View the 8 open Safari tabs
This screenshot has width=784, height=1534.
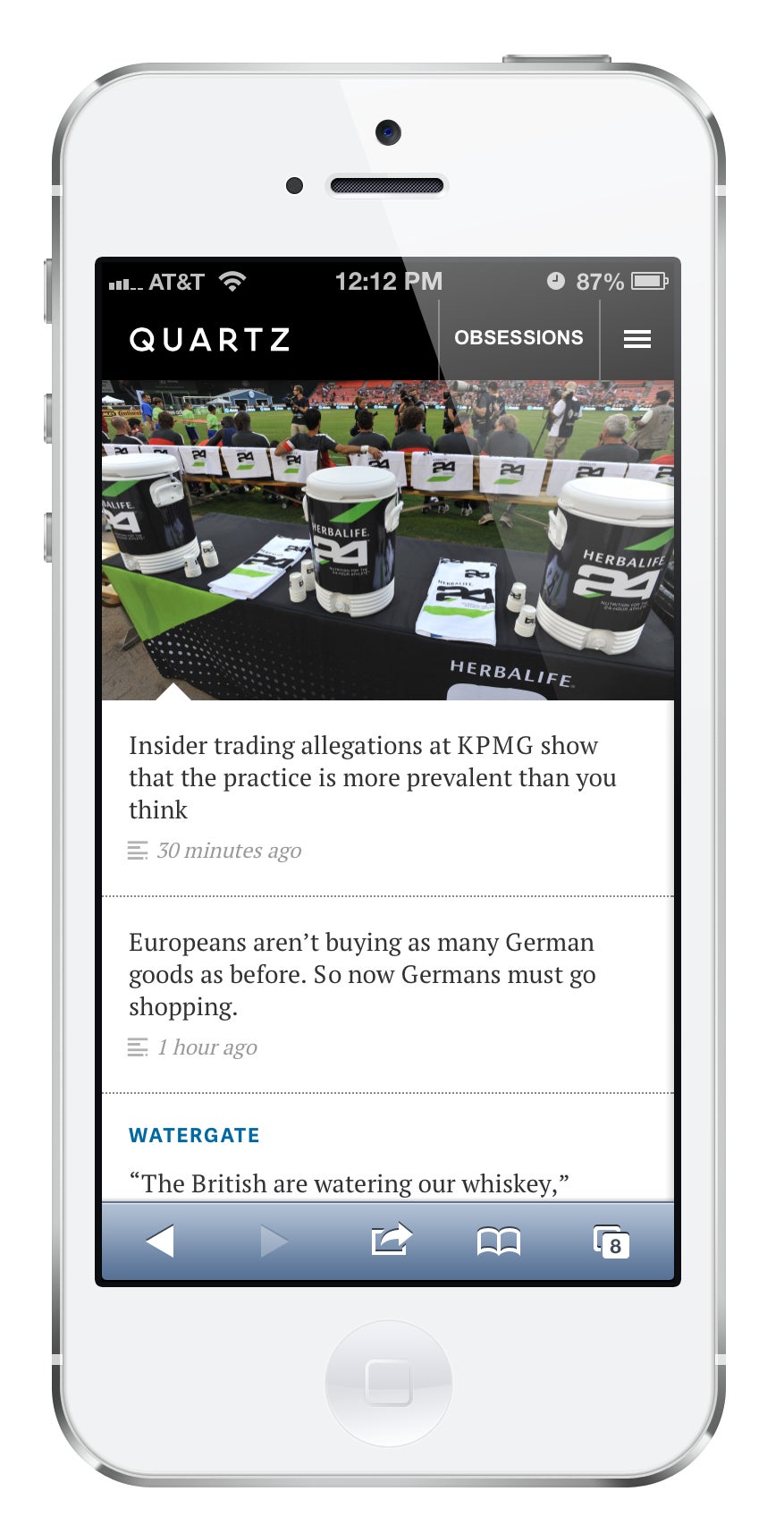click(611, 1242)
